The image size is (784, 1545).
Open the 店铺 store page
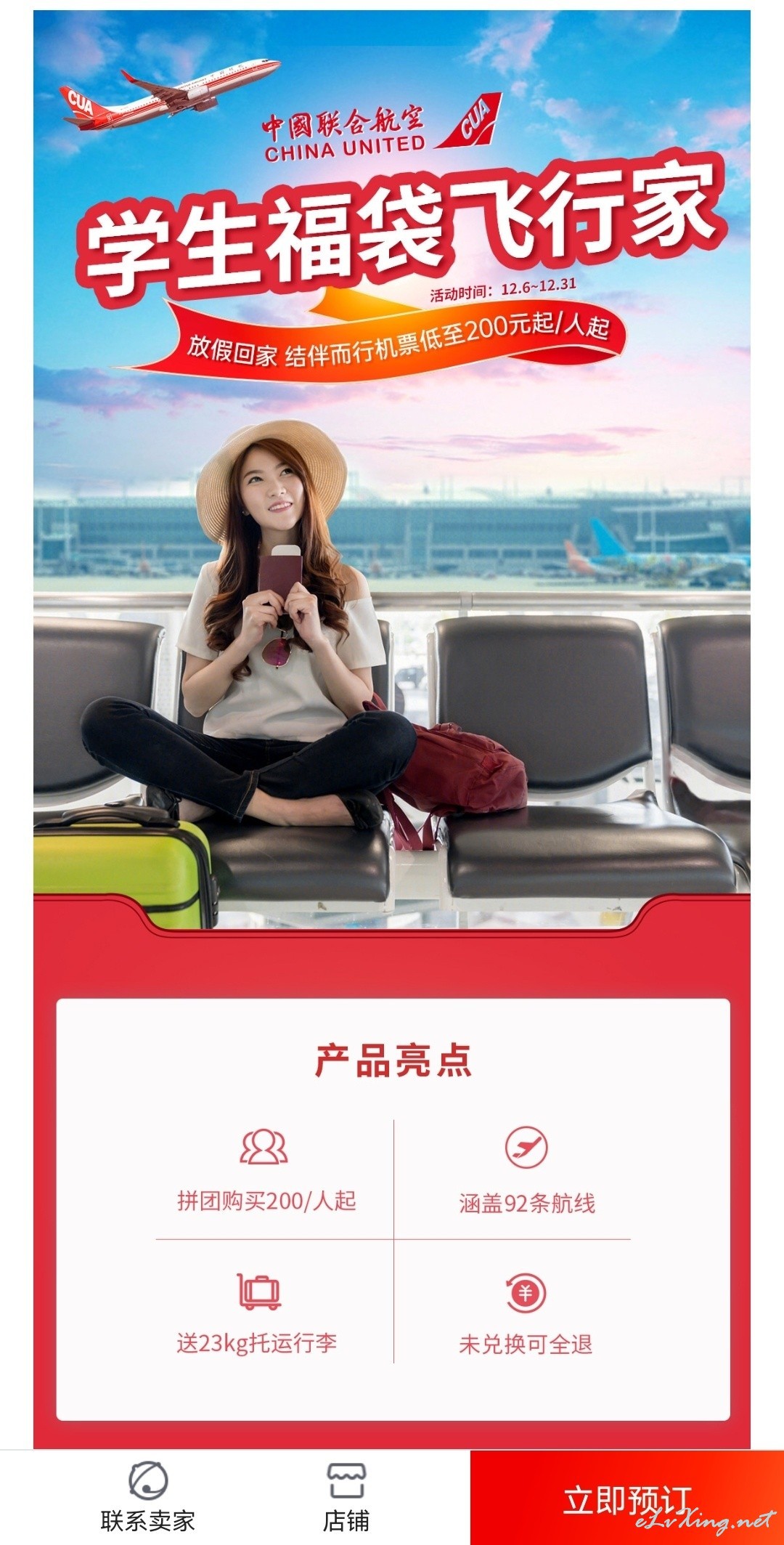[x=346, y=1497]
